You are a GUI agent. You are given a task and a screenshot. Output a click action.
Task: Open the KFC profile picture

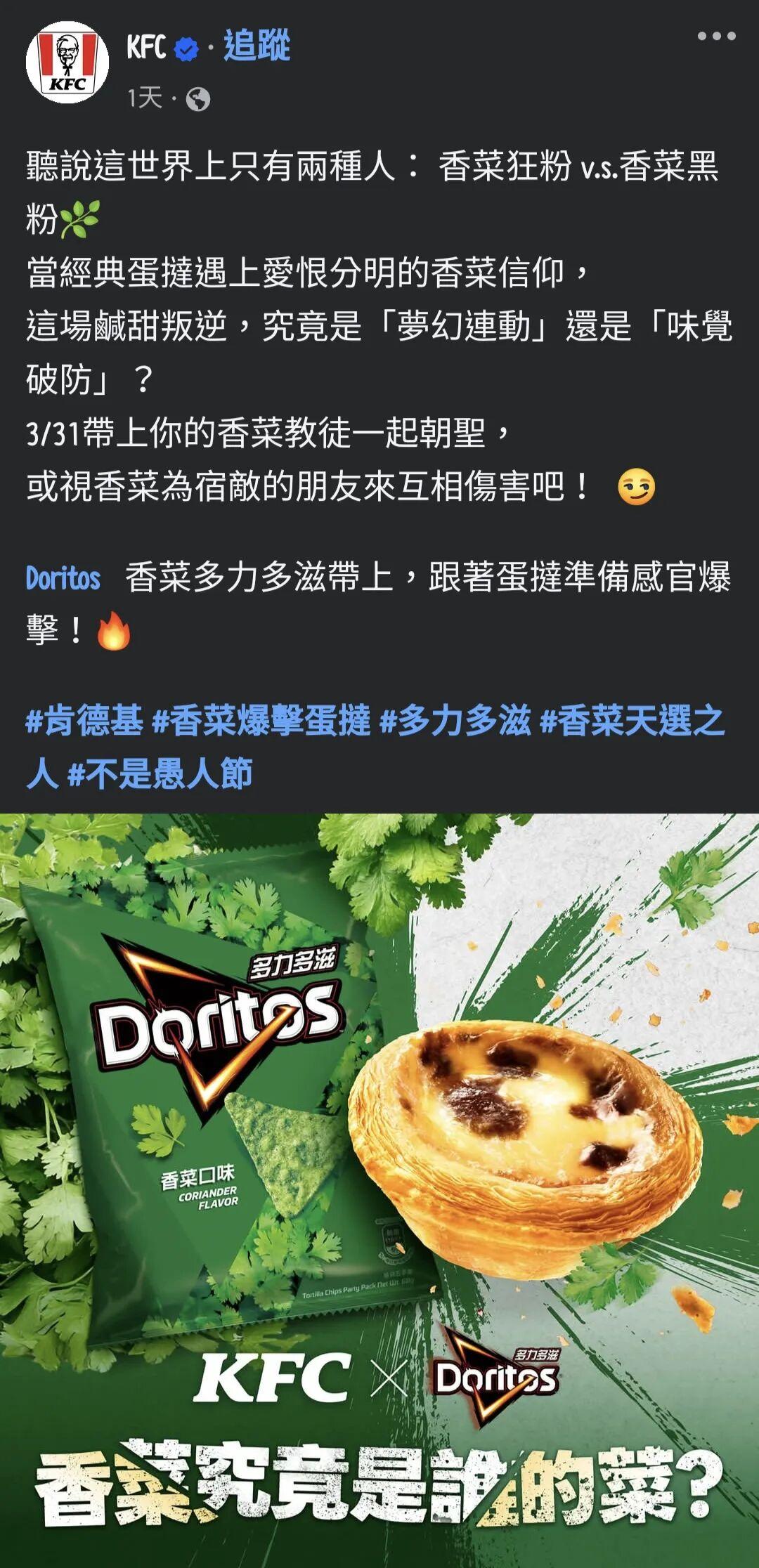[x=67, y=60]
